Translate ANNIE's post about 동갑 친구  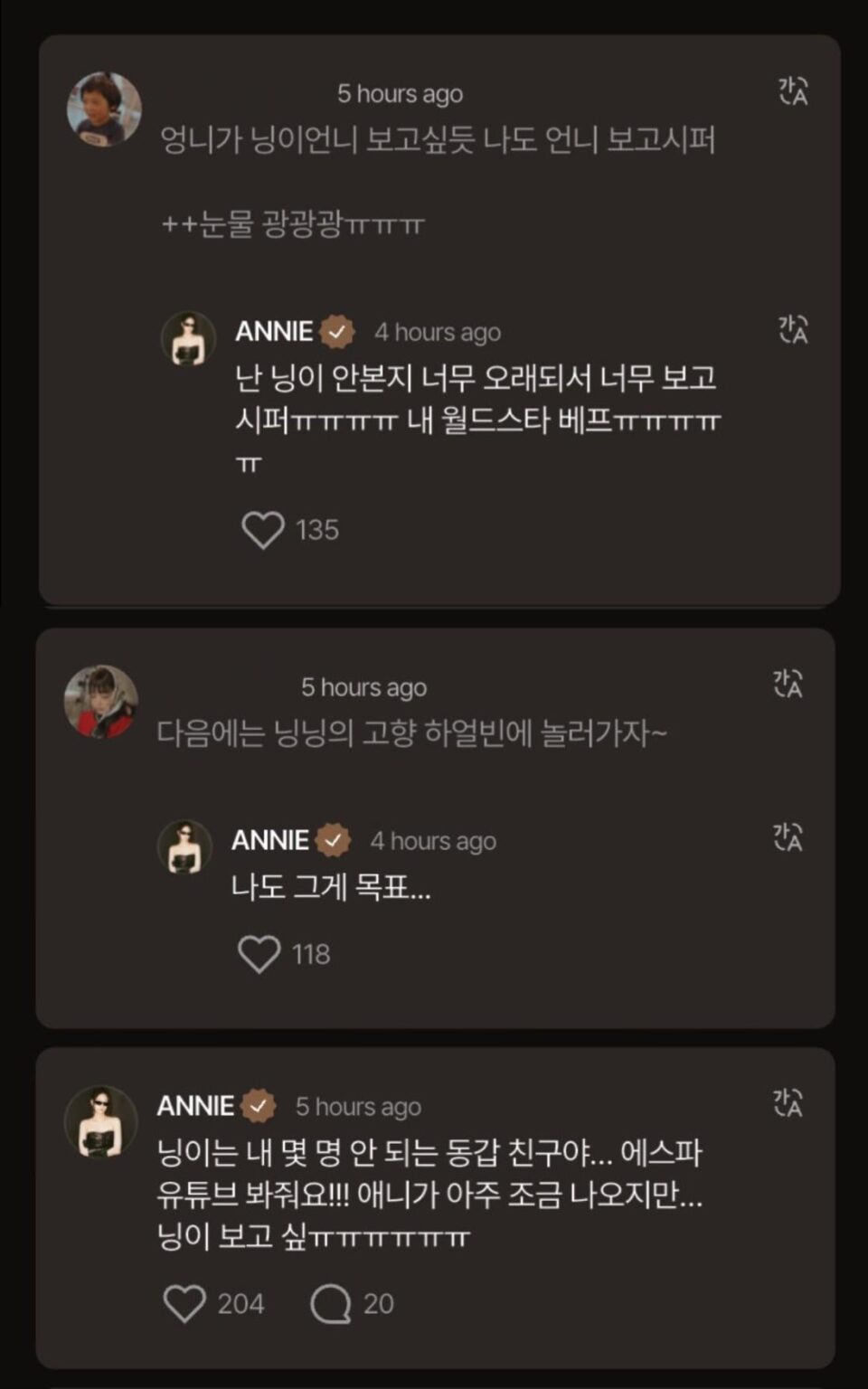click(x=788, y=1103)
